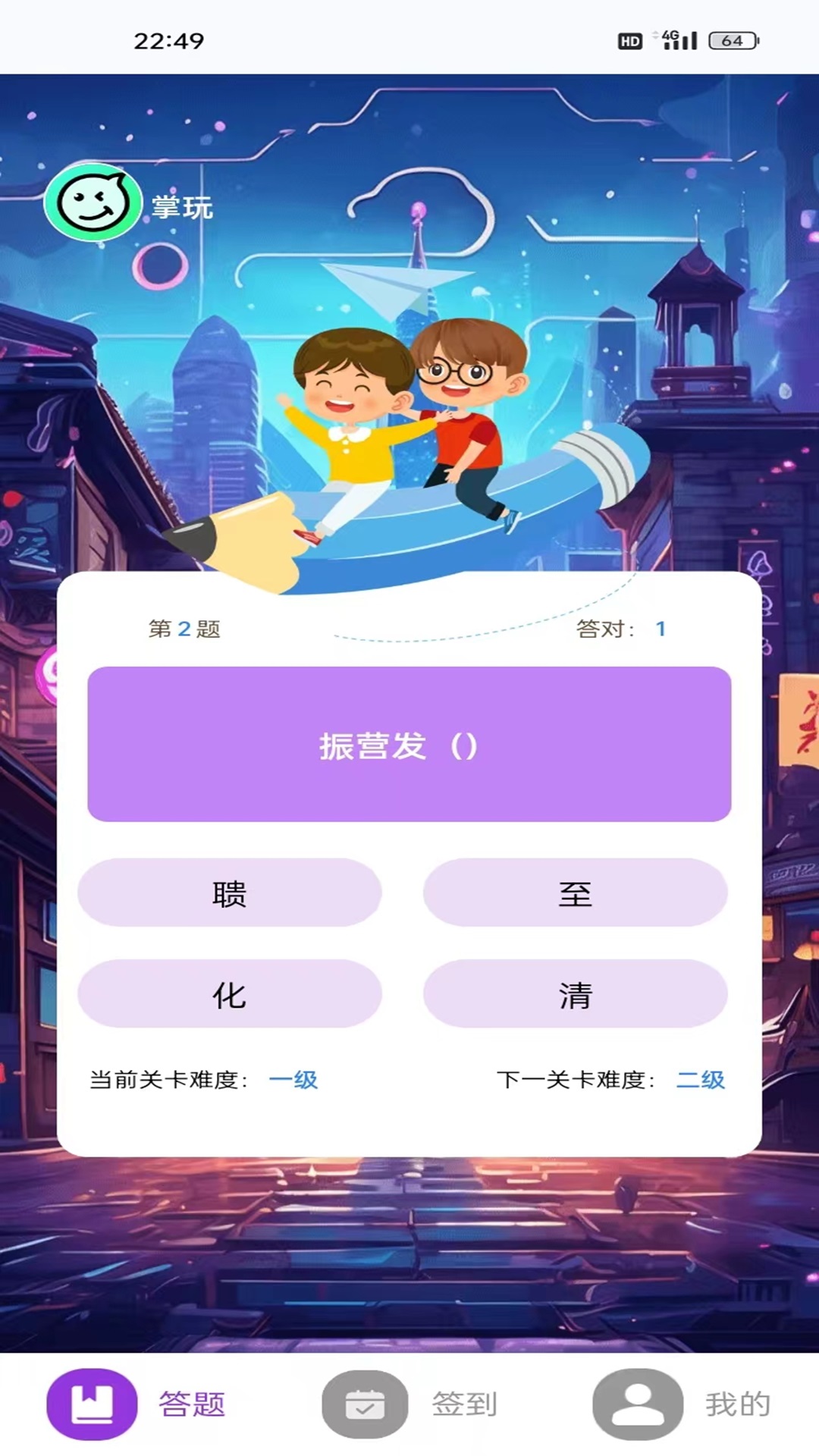Screen dimensions: 819x1456
Task: Tap the purple question card 振营发
Action: coord(409,745)
